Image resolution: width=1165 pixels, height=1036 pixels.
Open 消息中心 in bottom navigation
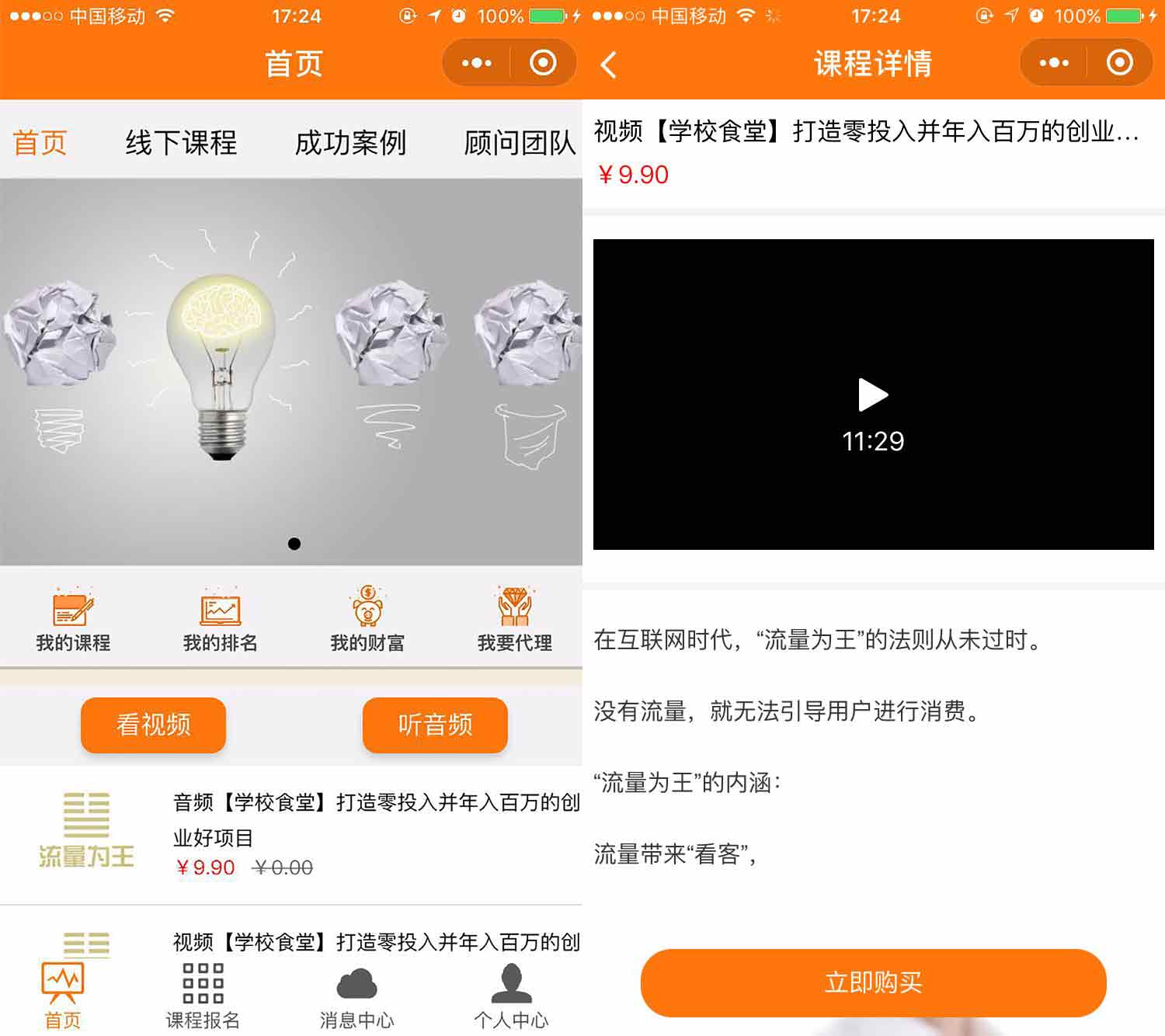(x=356, y=996)
